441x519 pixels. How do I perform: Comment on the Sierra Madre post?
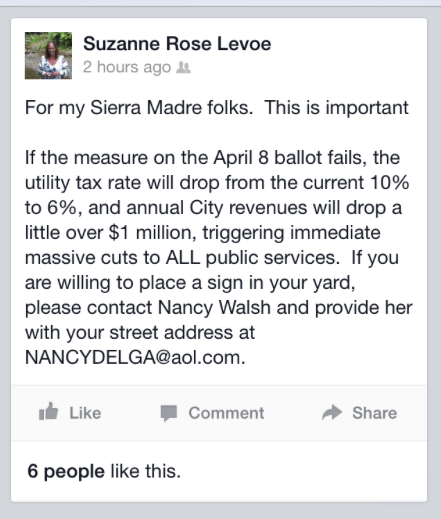click(212, 413)
